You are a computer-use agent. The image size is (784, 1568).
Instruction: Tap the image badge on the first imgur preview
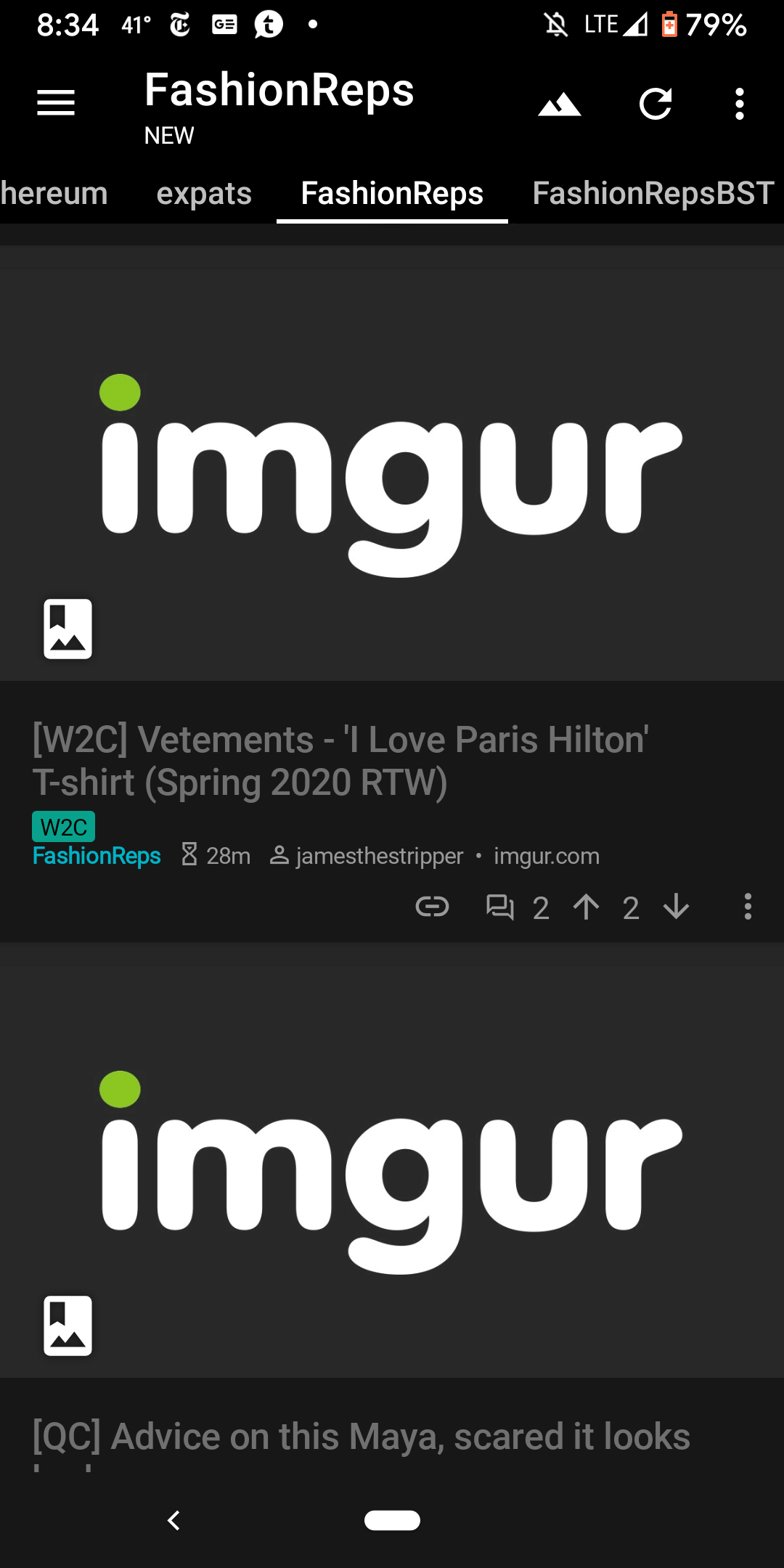(x=67, y=629)
